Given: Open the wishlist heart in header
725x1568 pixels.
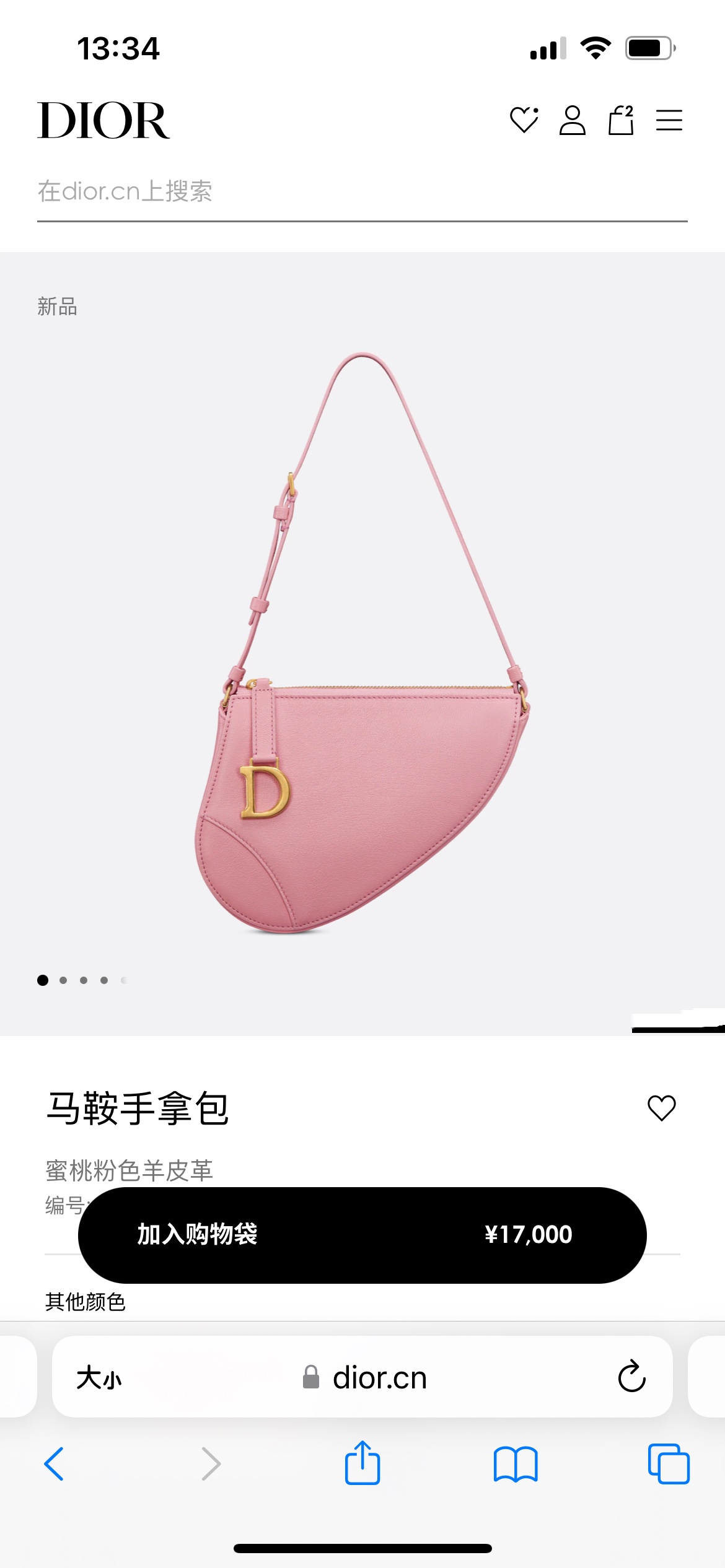Looking at the screenshot, I should [524, 120].
